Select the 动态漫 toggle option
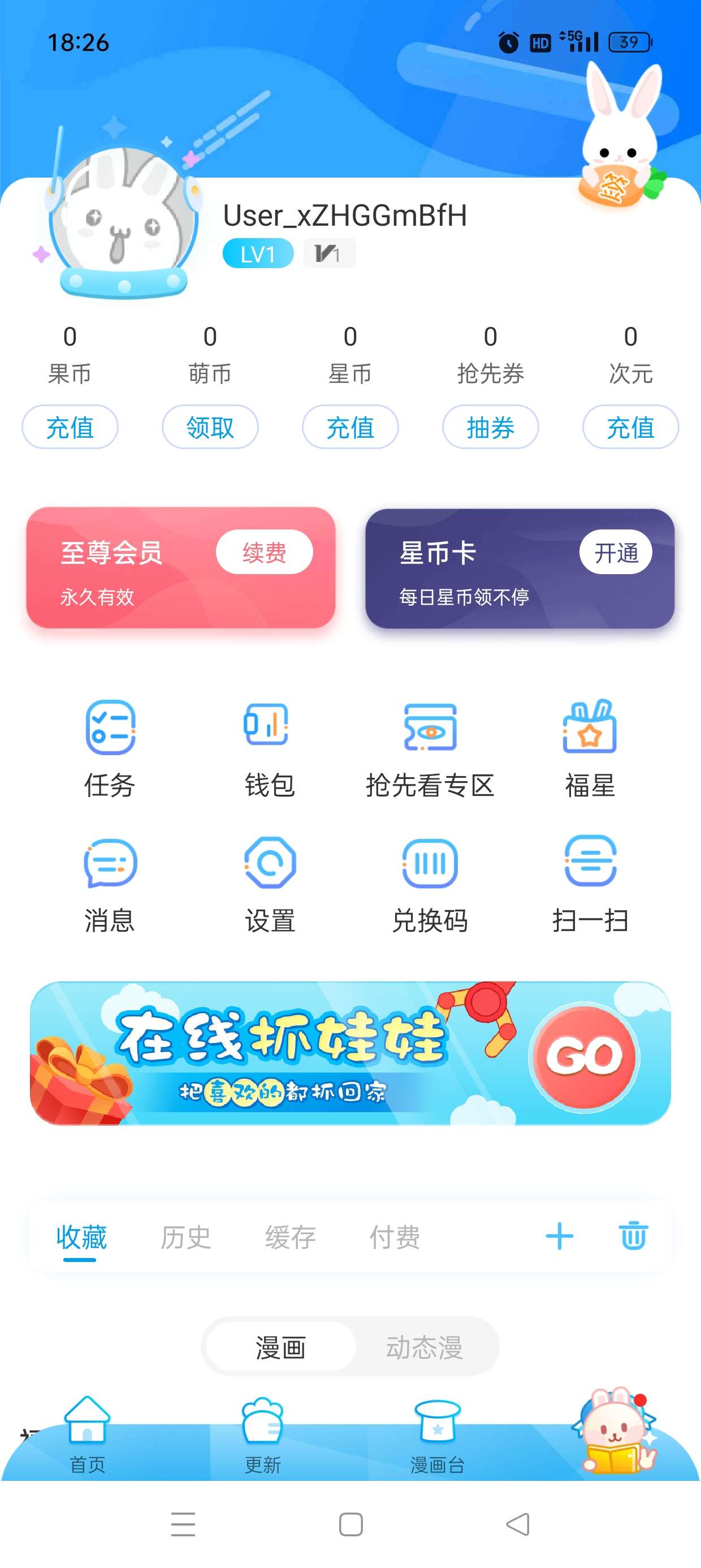 (x=426, y=1345)
